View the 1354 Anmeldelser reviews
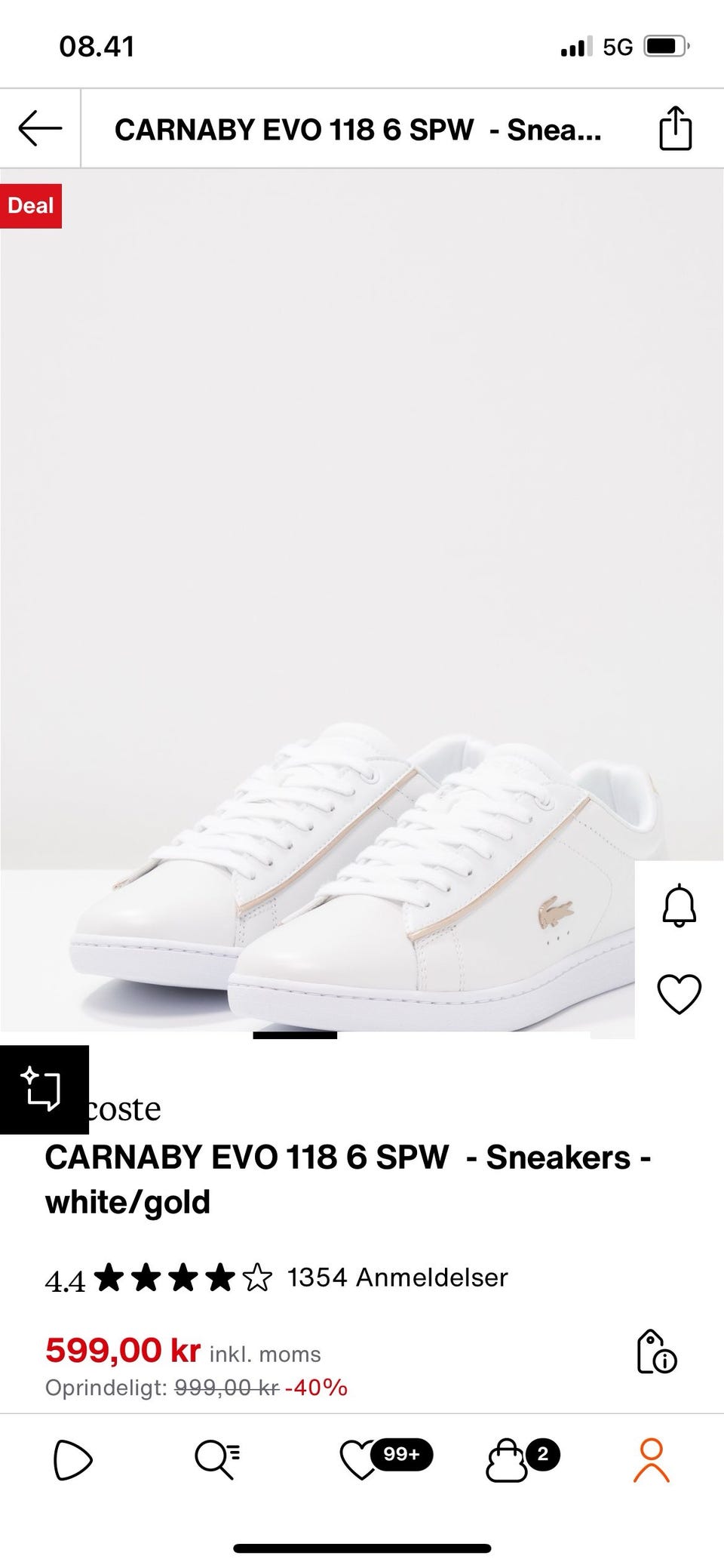724x1568 pixels. [397, 1277]
